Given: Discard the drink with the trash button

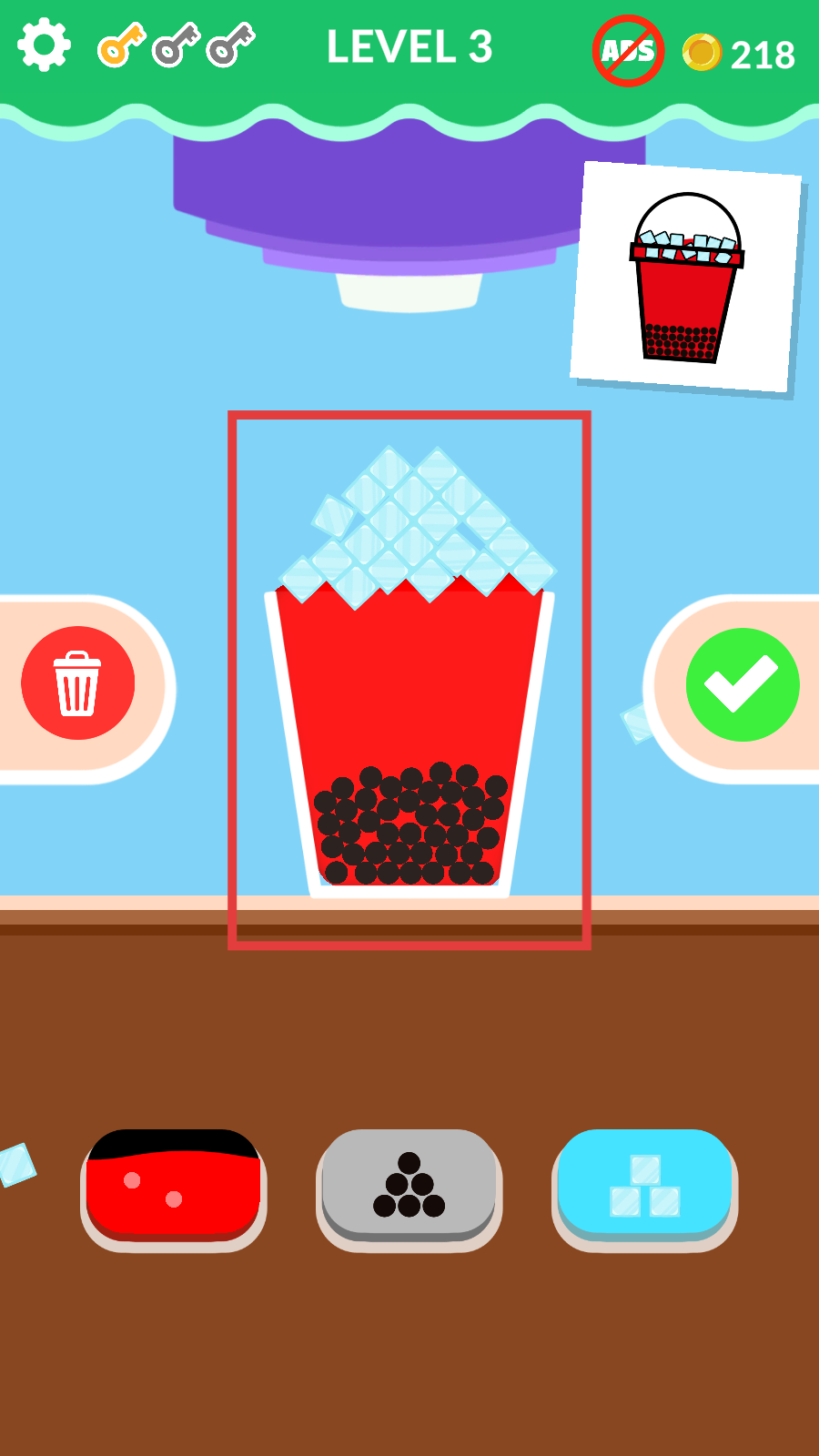Looking at the screenshot, I should click(78, 683).
